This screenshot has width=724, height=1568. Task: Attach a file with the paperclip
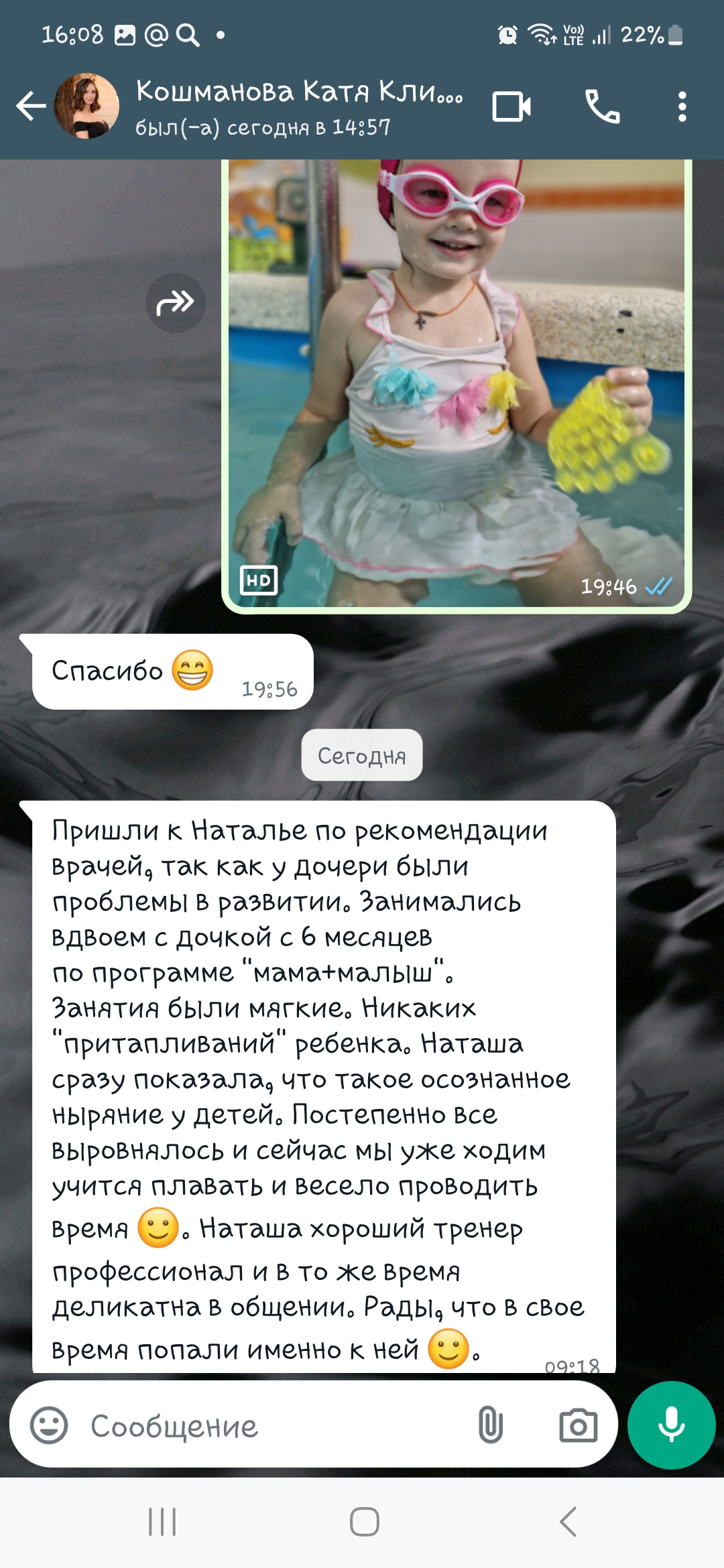click(x=490, y=1425)
